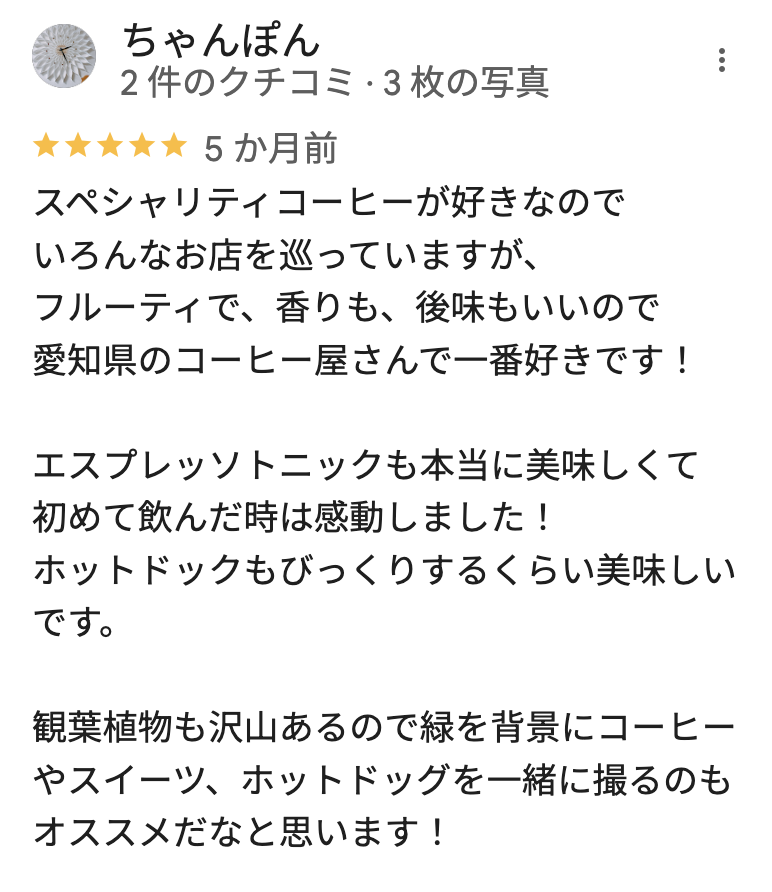View reviewer name ちゃんぽん's profile
The image size is (772, 892).
[222, 40]
